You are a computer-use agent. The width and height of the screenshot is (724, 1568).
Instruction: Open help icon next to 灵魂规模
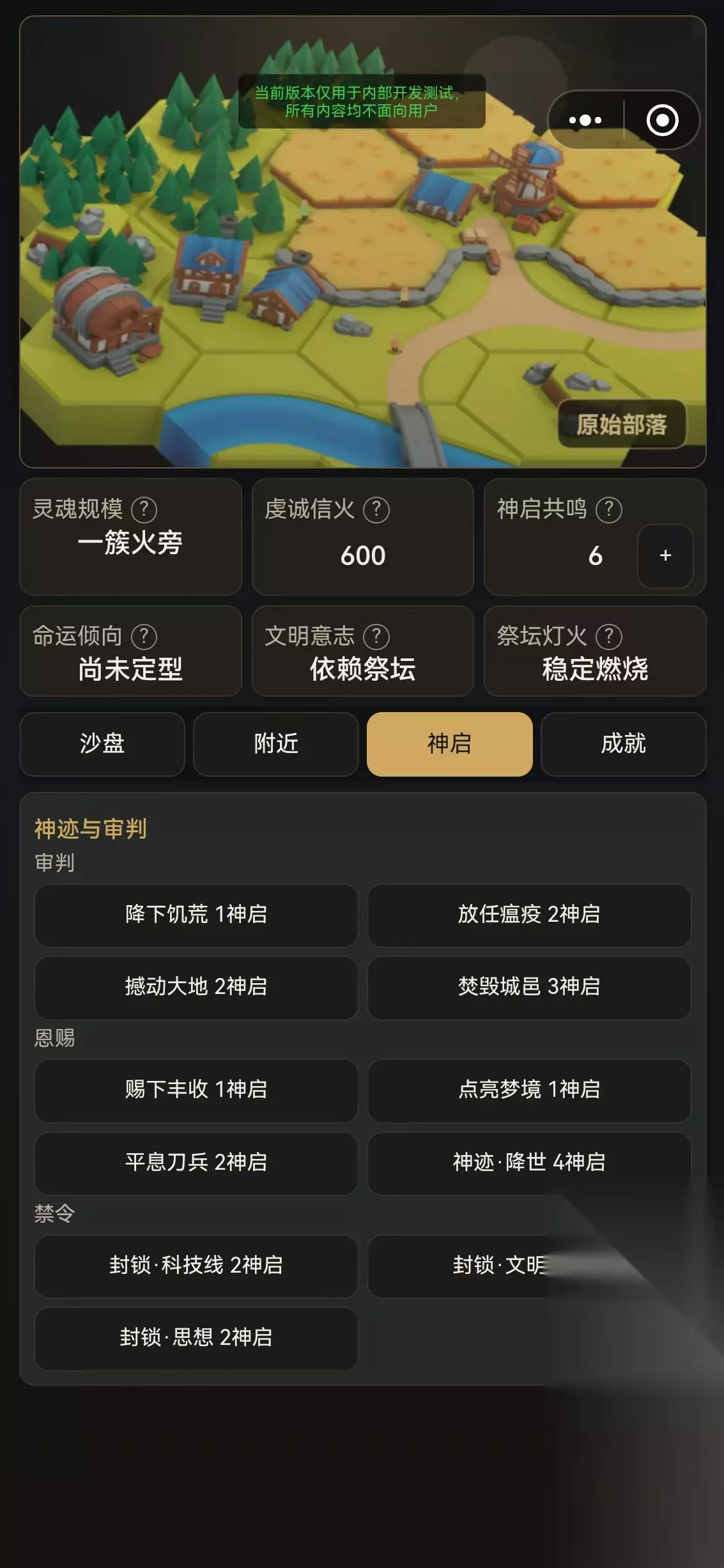[x=144, y=509]
